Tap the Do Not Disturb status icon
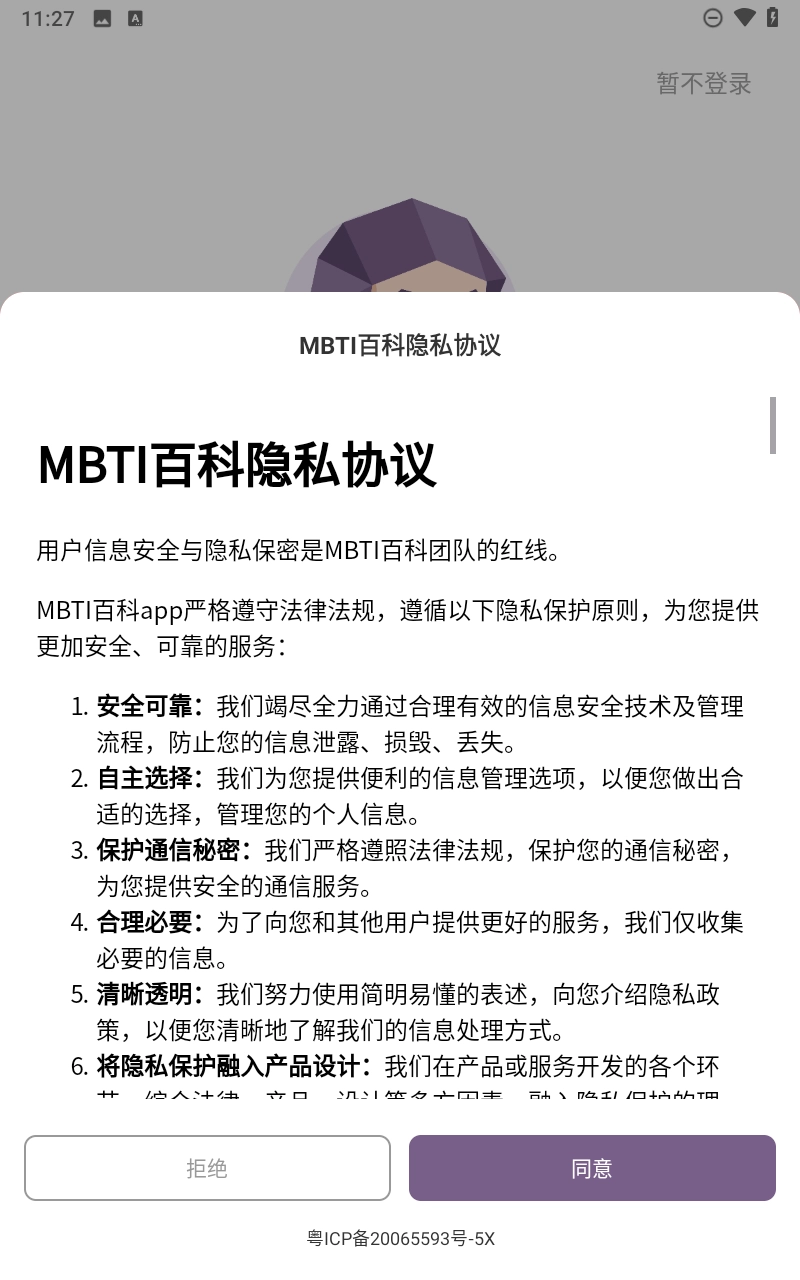Screen dimensions: 800x1280 click(x=713, y=17)
